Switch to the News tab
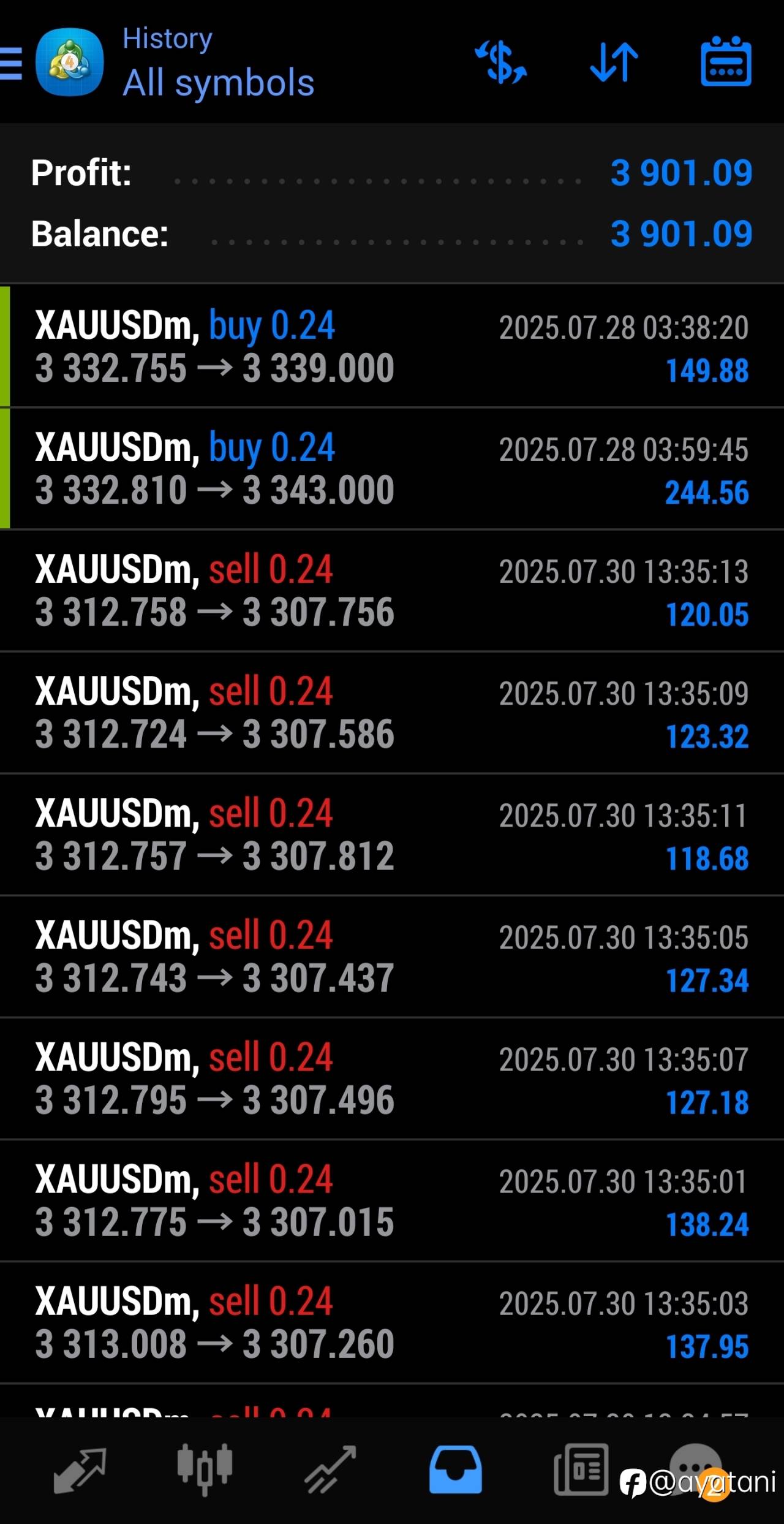 (x=581, y=1469)
